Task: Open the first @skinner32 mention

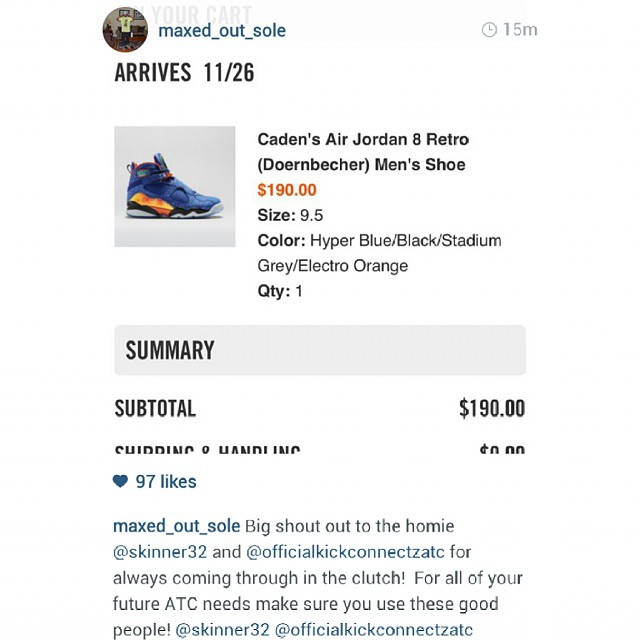Action: (162, 552)
